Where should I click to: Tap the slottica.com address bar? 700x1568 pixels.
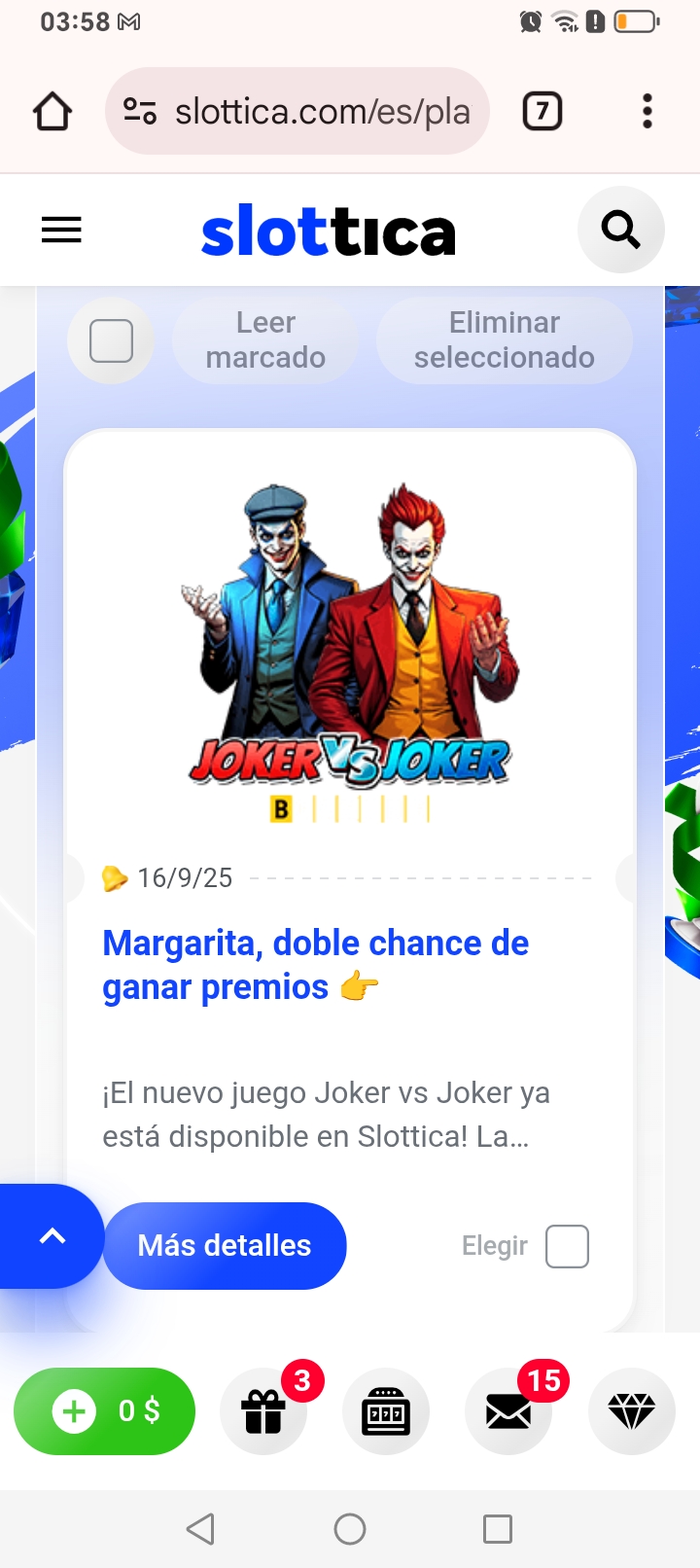coord(297,112)
